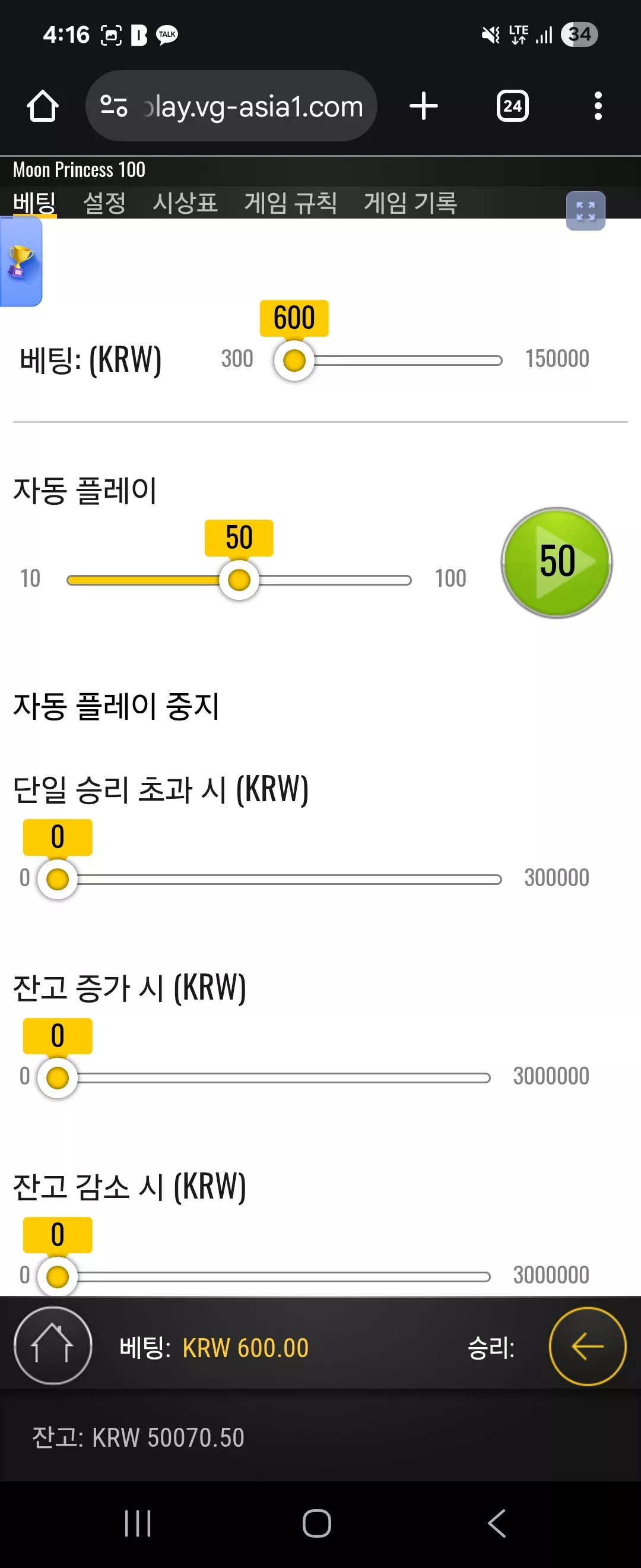Tap the play.vg-asia1.com address bar

coord(231,106)
